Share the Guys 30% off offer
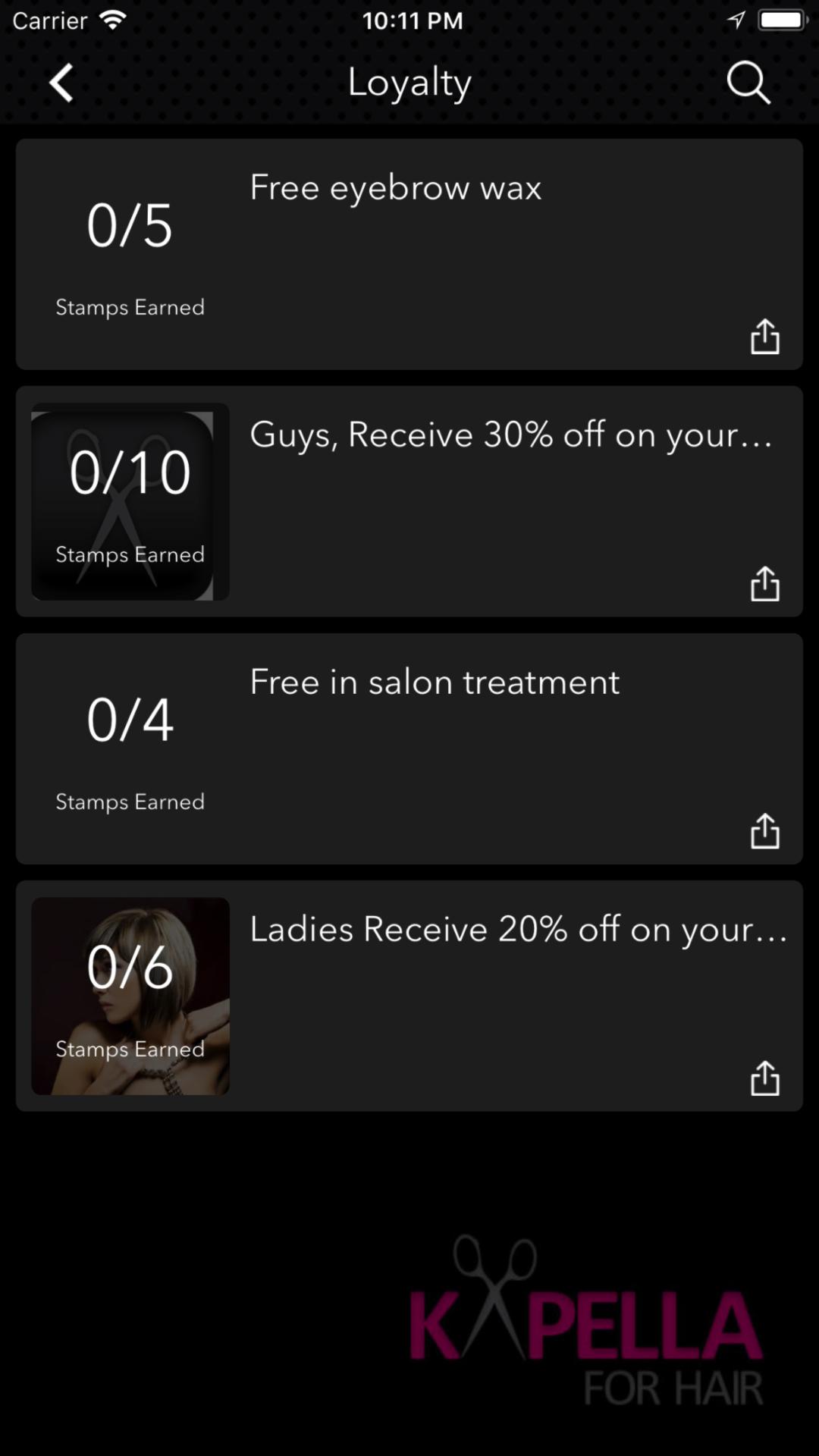 coord(764,583)
